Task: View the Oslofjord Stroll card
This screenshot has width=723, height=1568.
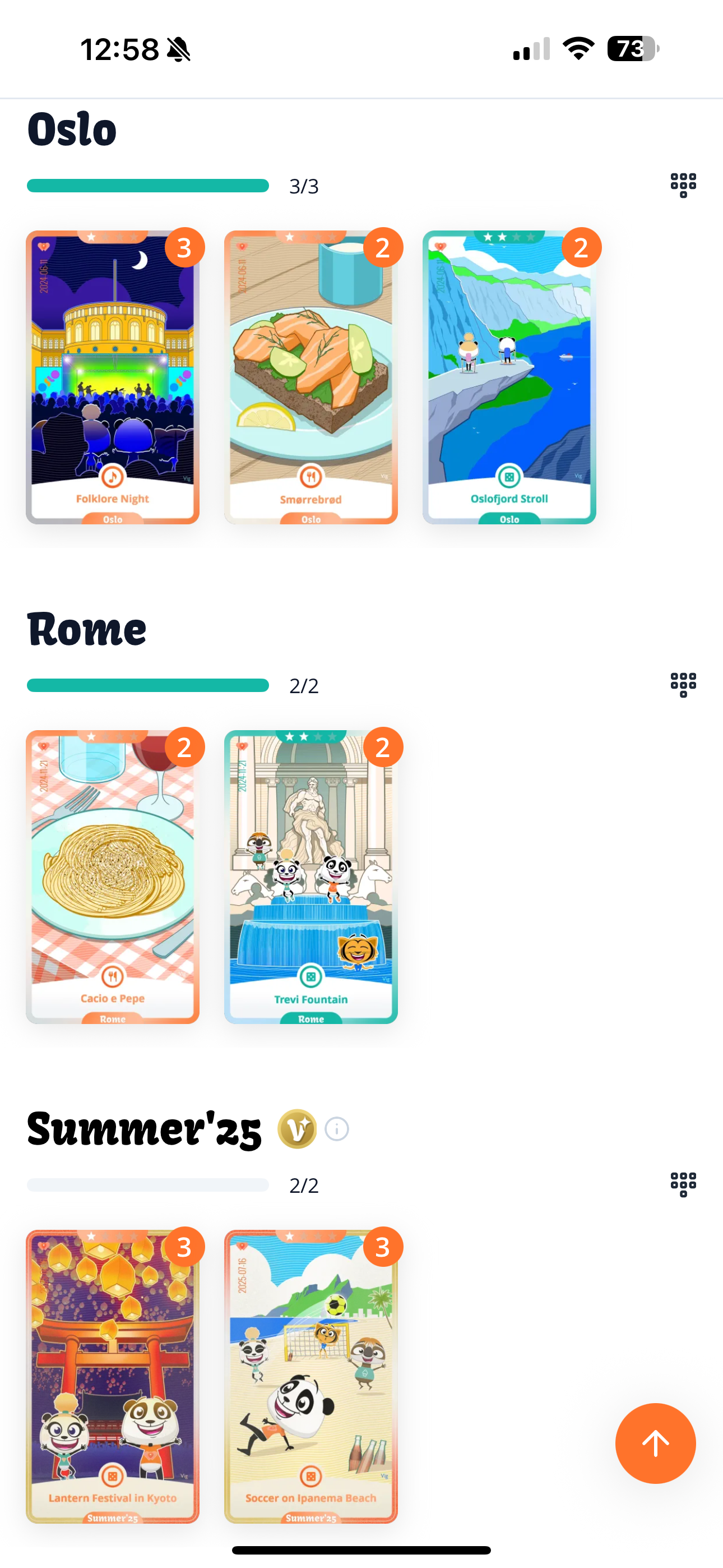Action: coord(509,377)
